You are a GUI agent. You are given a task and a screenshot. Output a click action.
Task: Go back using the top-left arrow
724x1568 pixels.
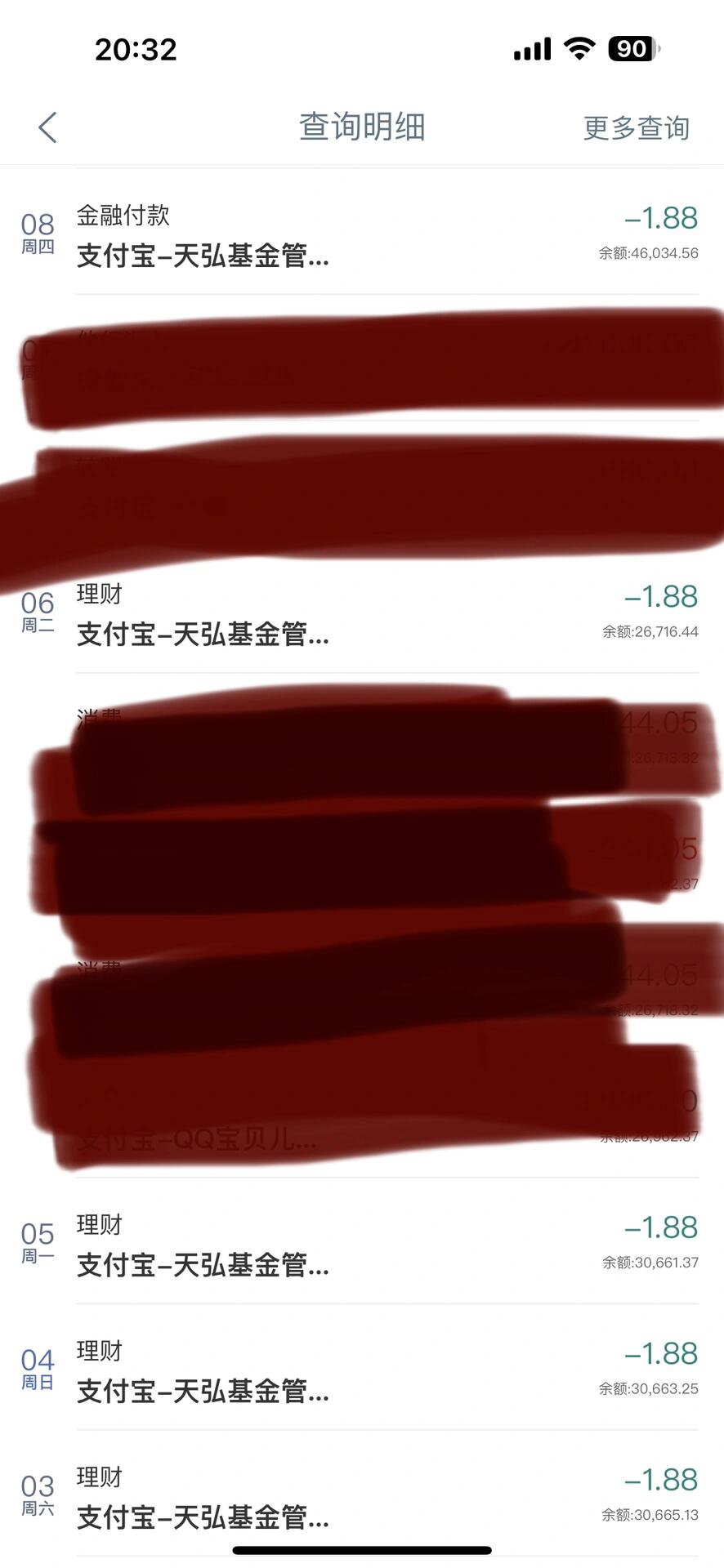pyautogui.click(x=47, y=128)
